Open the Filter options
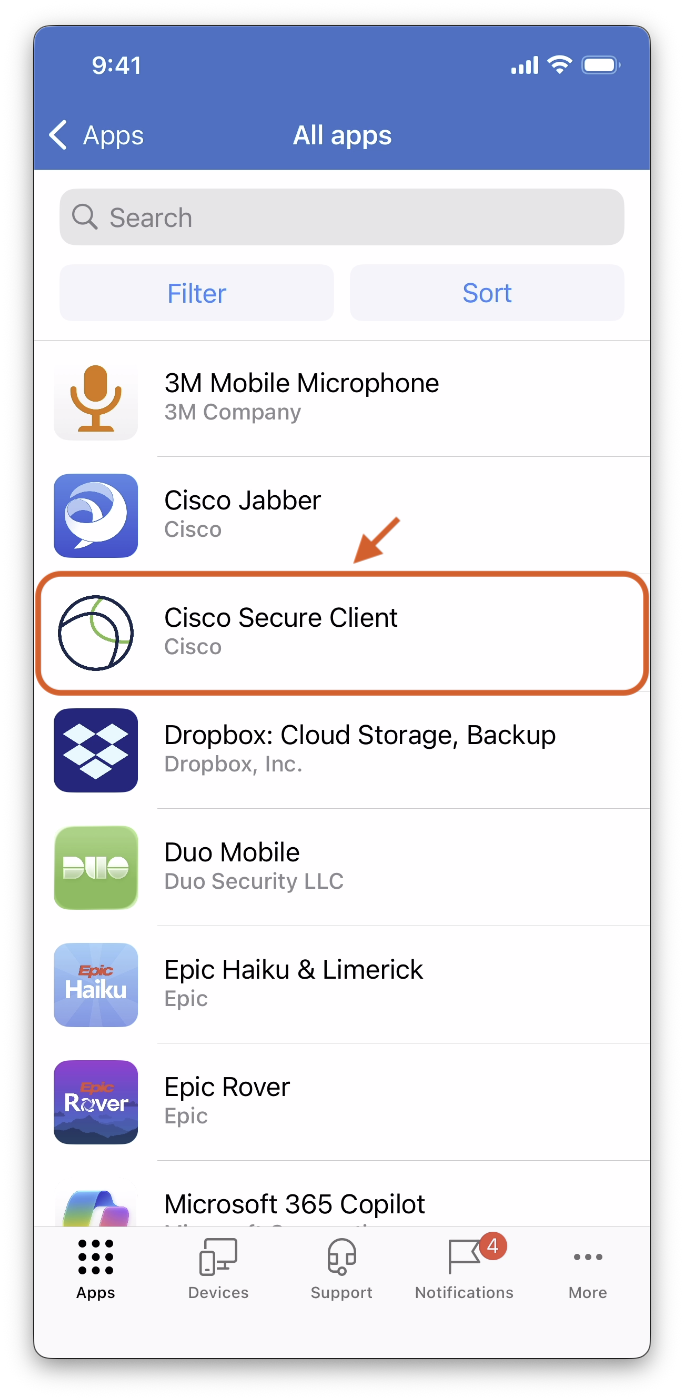684x1400 pixels. click(197, 293)
